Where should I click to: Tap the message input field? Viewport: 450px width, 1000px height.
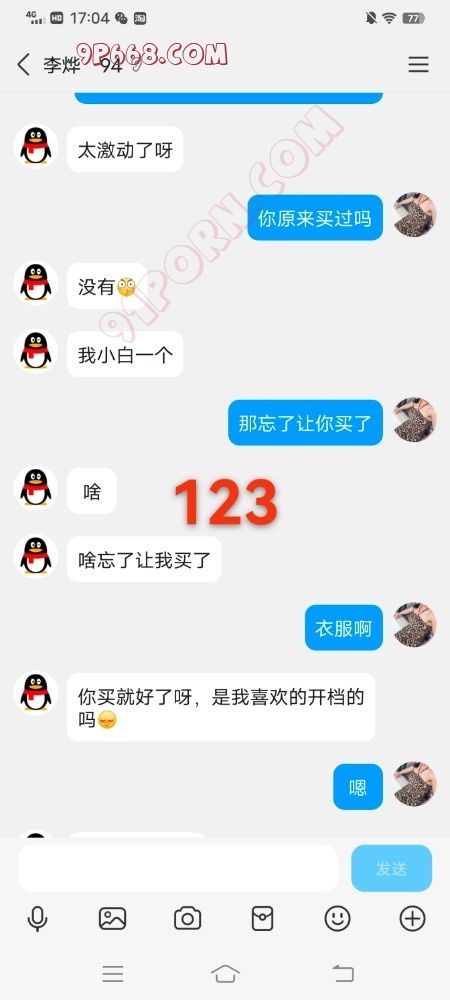(x=178, y=868)
